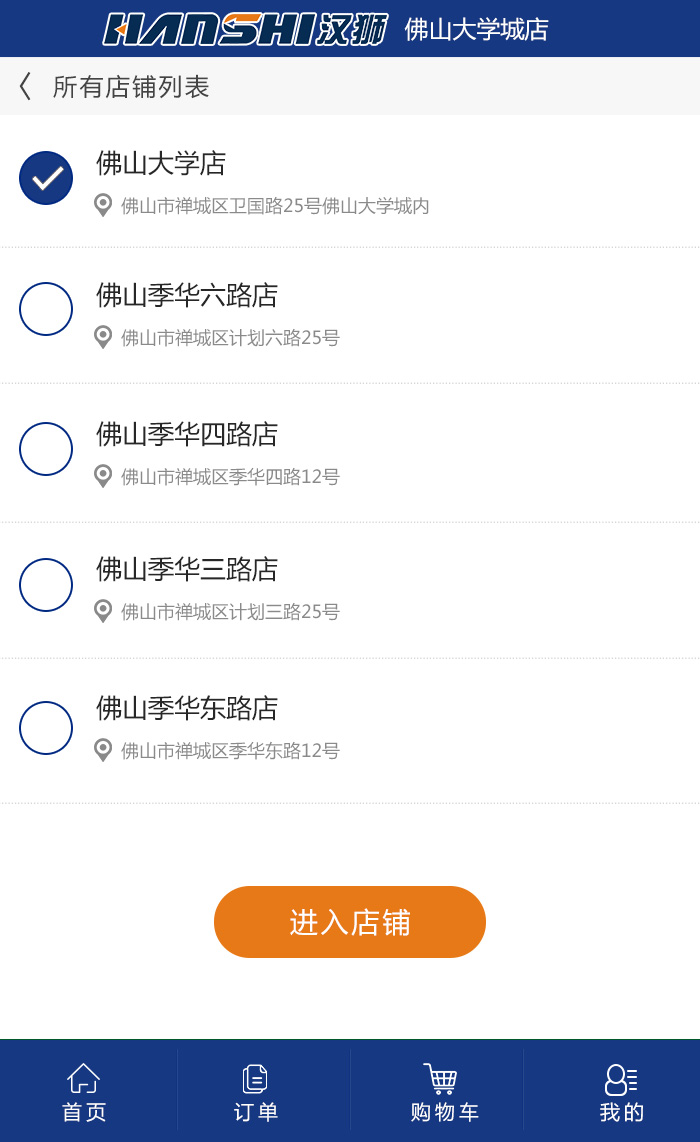Pick the 佛山季华三路店 store
Viewport: 700px width, 1142px height.
coord(46,585)
